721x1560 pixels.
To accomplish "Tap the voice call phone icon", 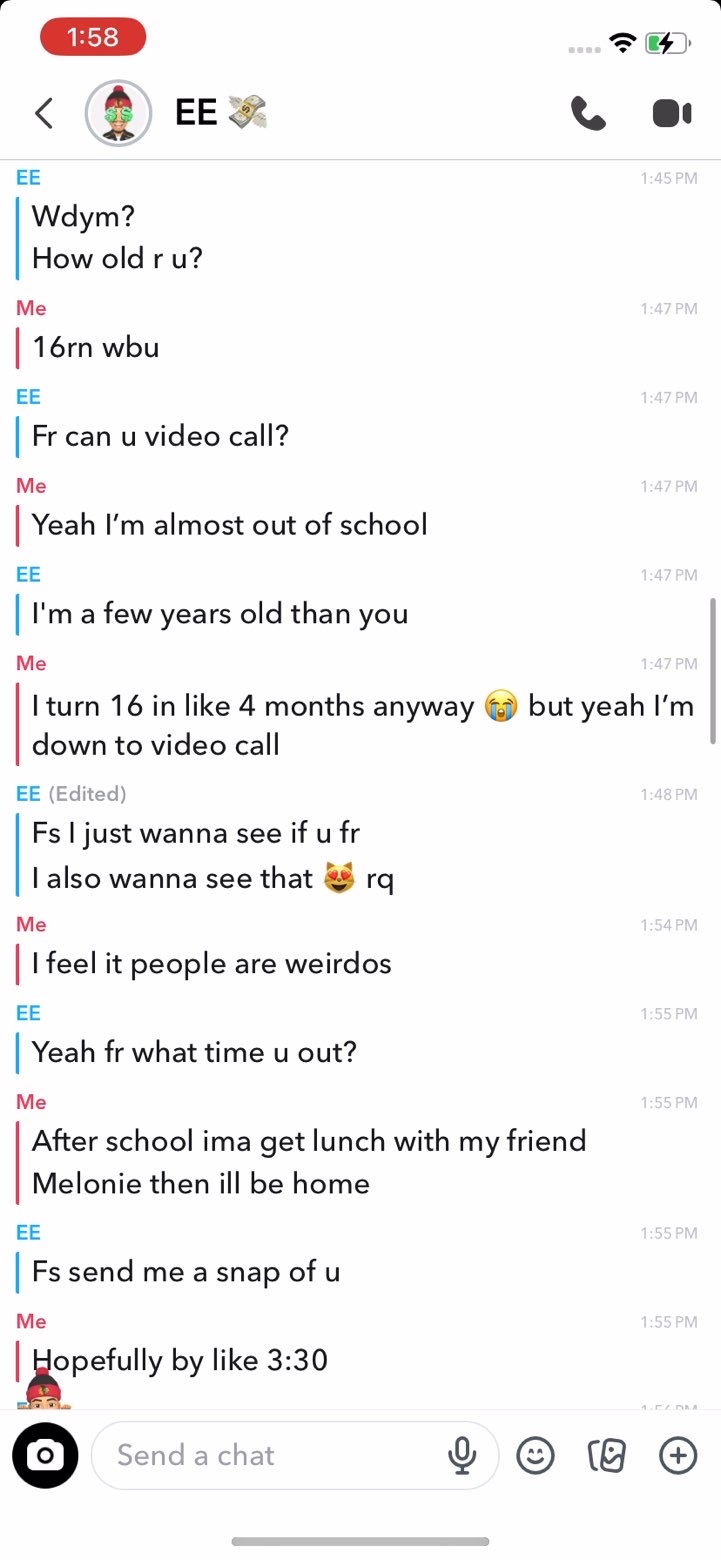I will [x=588, y=114].
